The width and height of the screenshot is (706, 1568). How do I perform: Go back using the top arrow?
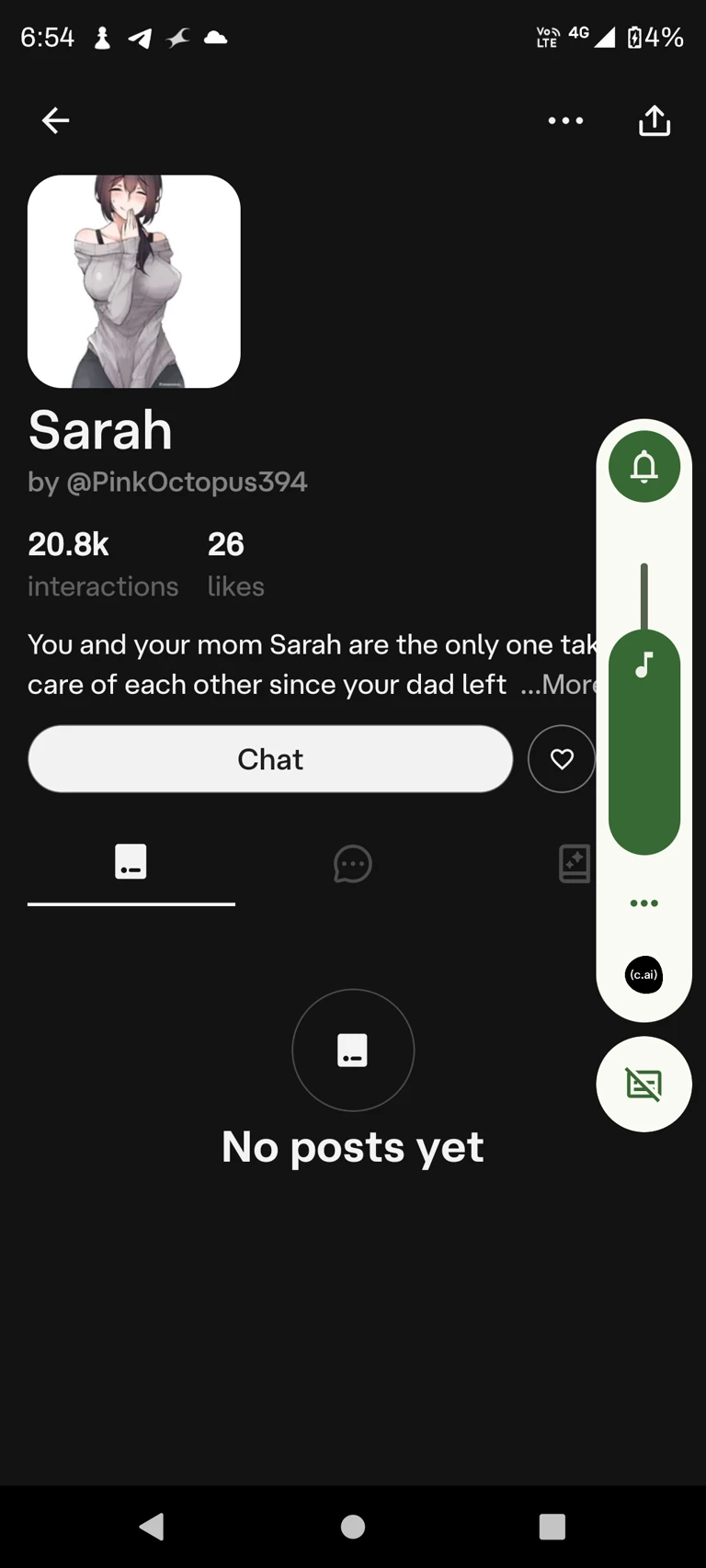[56, 120]
